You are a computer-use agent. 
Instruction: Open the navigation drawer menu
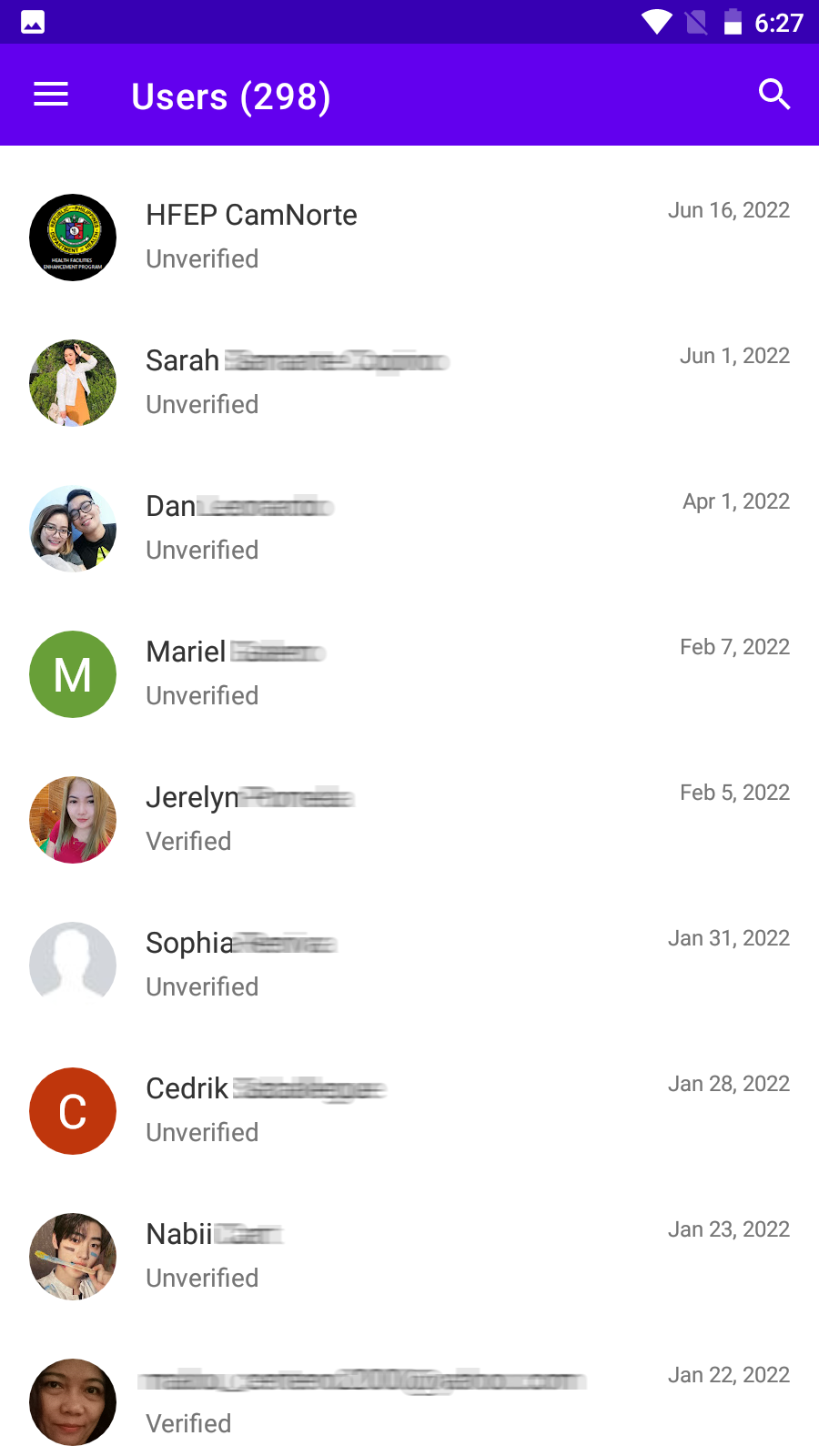(51, 95)
